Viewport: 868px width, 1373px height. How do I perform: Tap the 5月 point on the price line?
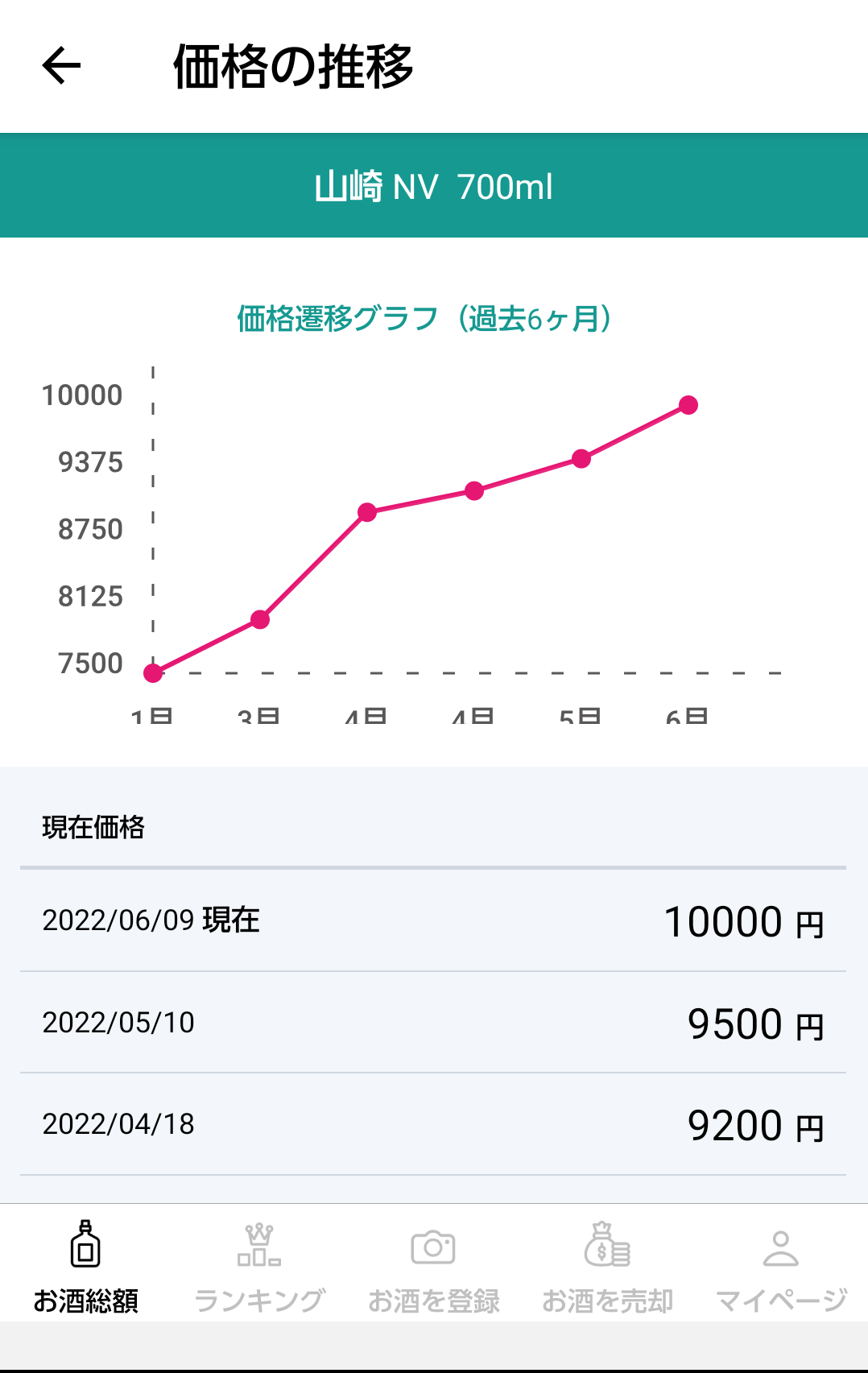[582, 458]
